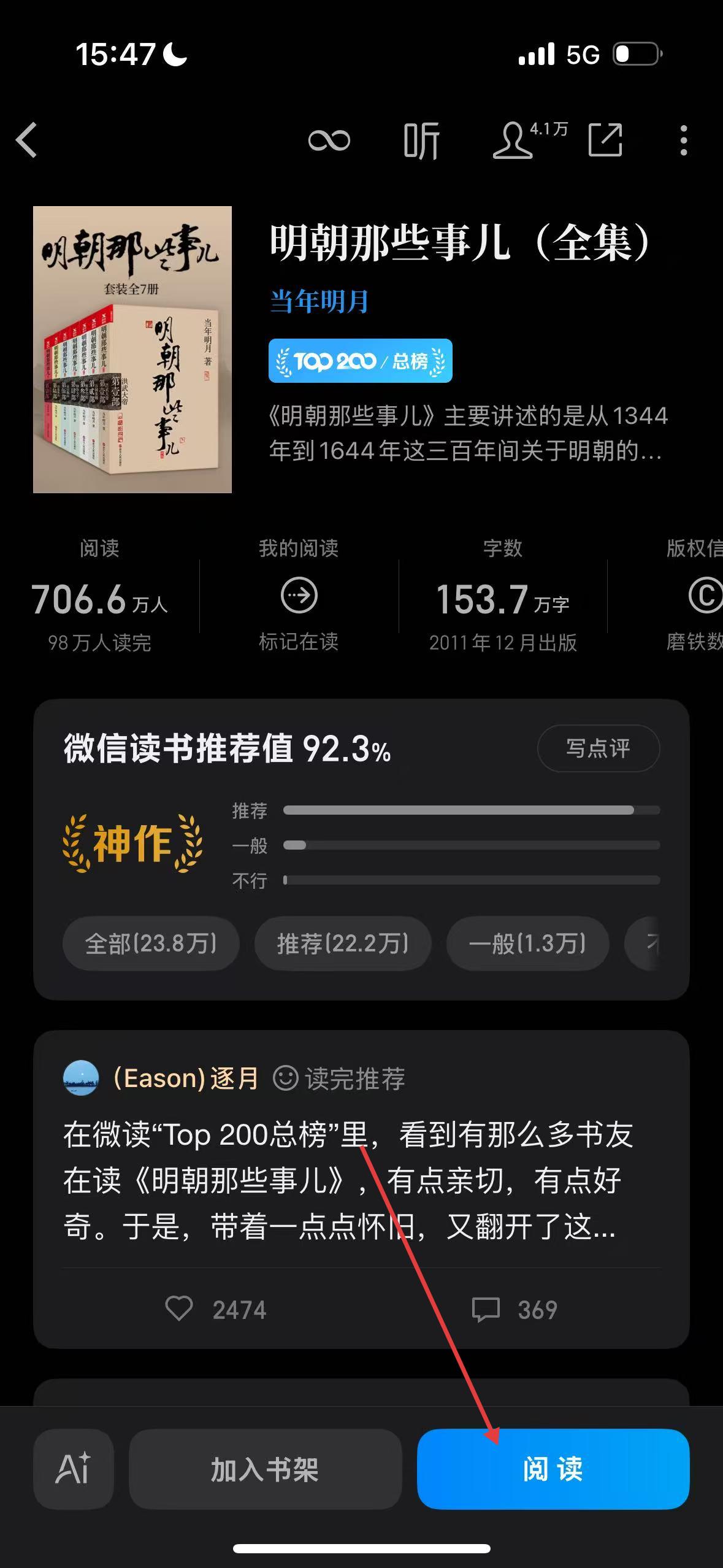The width and height of the screenshot is (723, 1568).
Task: Open the Top 200 总榜 badge
Action: (361, 361)
